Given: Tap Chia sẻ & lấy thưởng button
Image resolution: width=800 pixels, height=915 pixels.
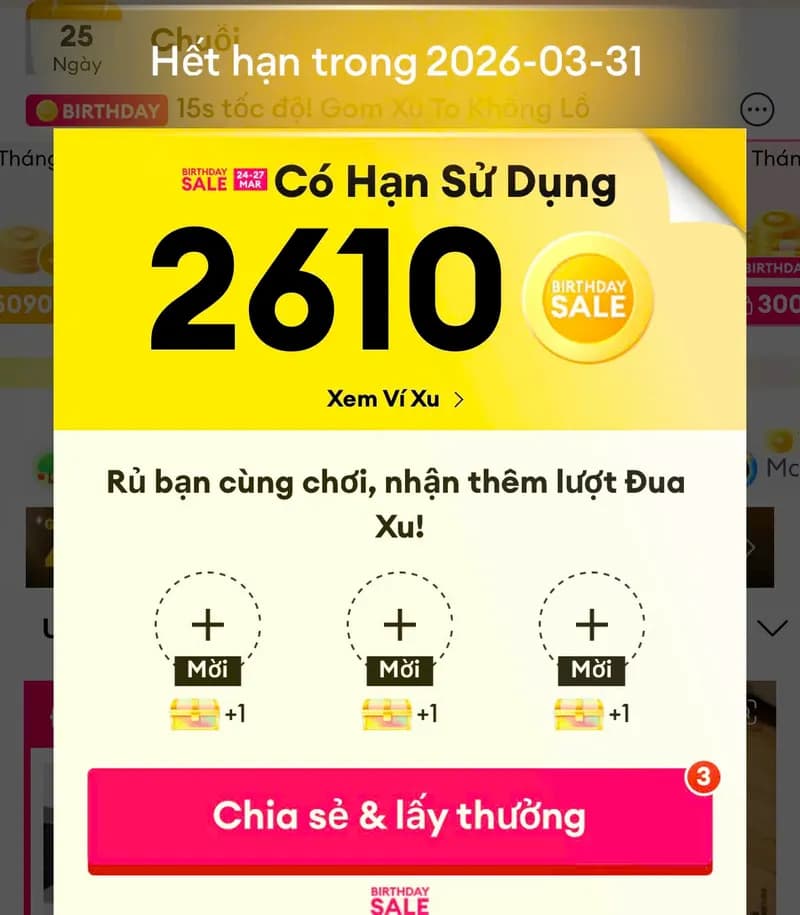Looking at the screenshot, I should (399, 818).
